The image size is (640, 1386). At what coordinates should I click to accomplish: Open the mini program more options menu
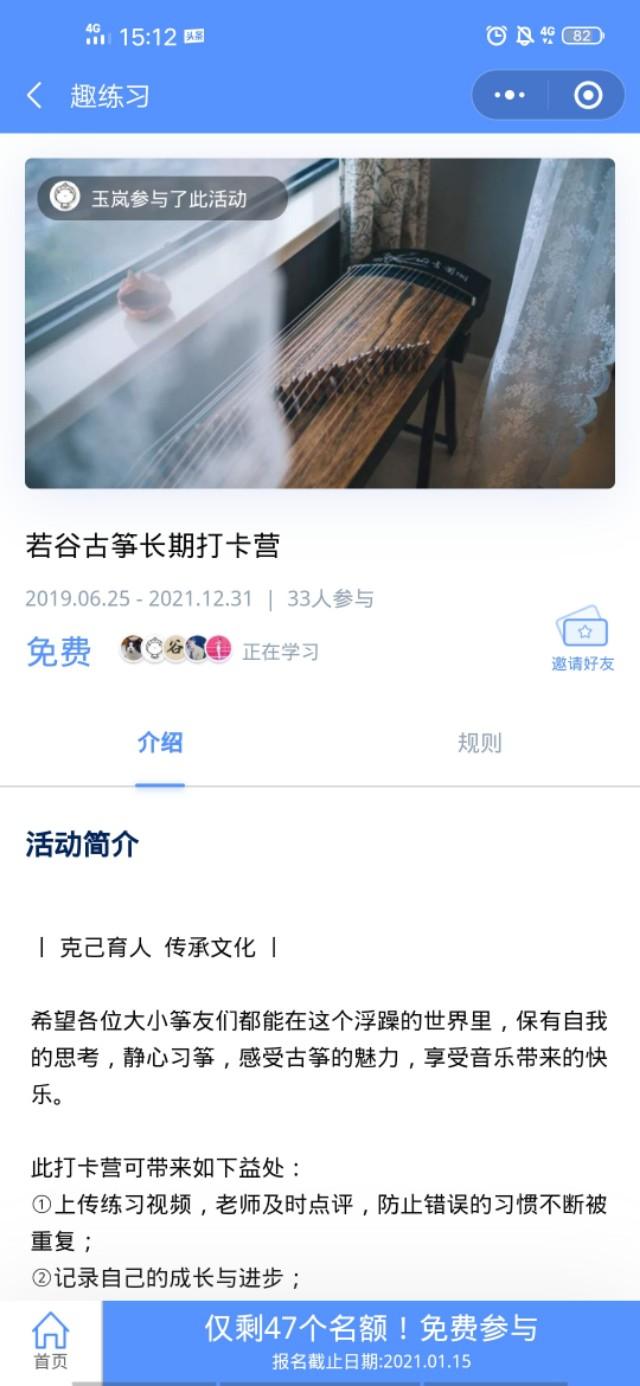(510, 96)
